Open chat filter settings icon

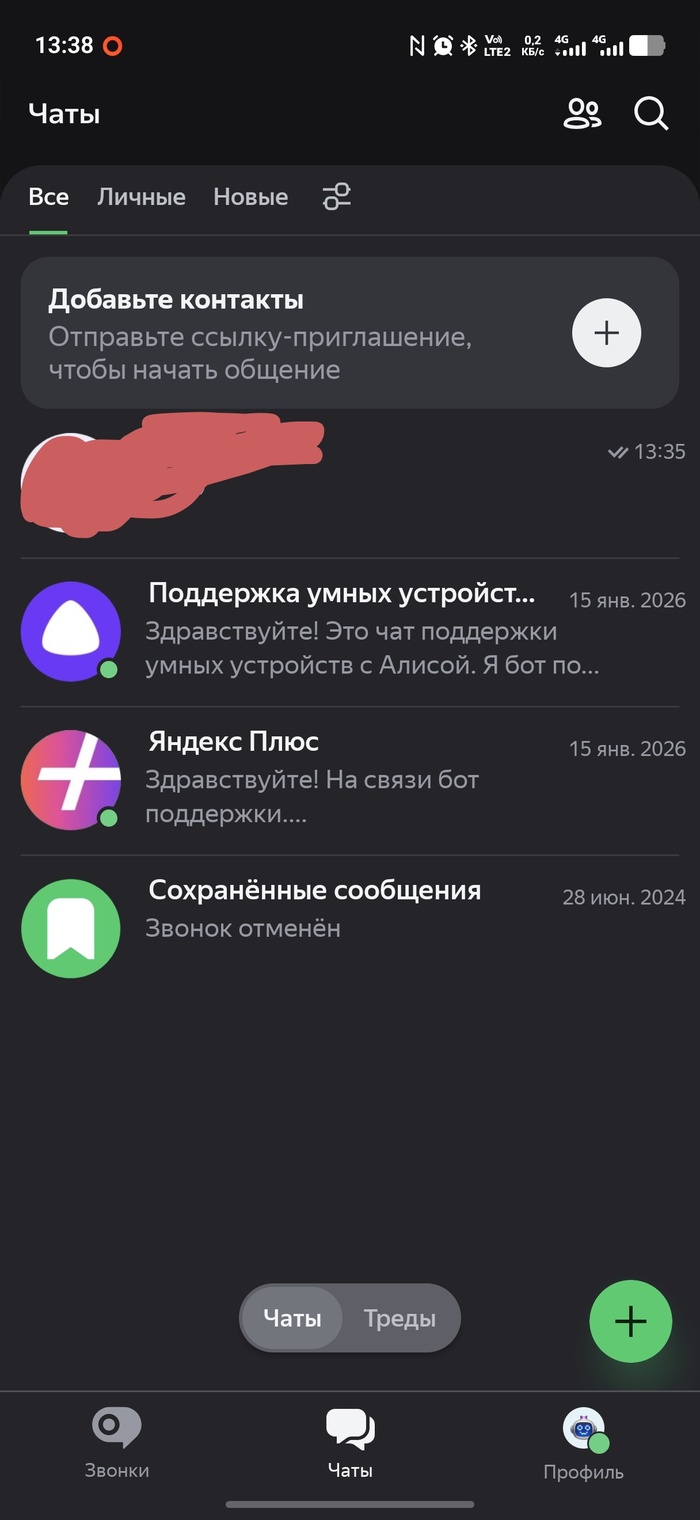coord(337,197)
